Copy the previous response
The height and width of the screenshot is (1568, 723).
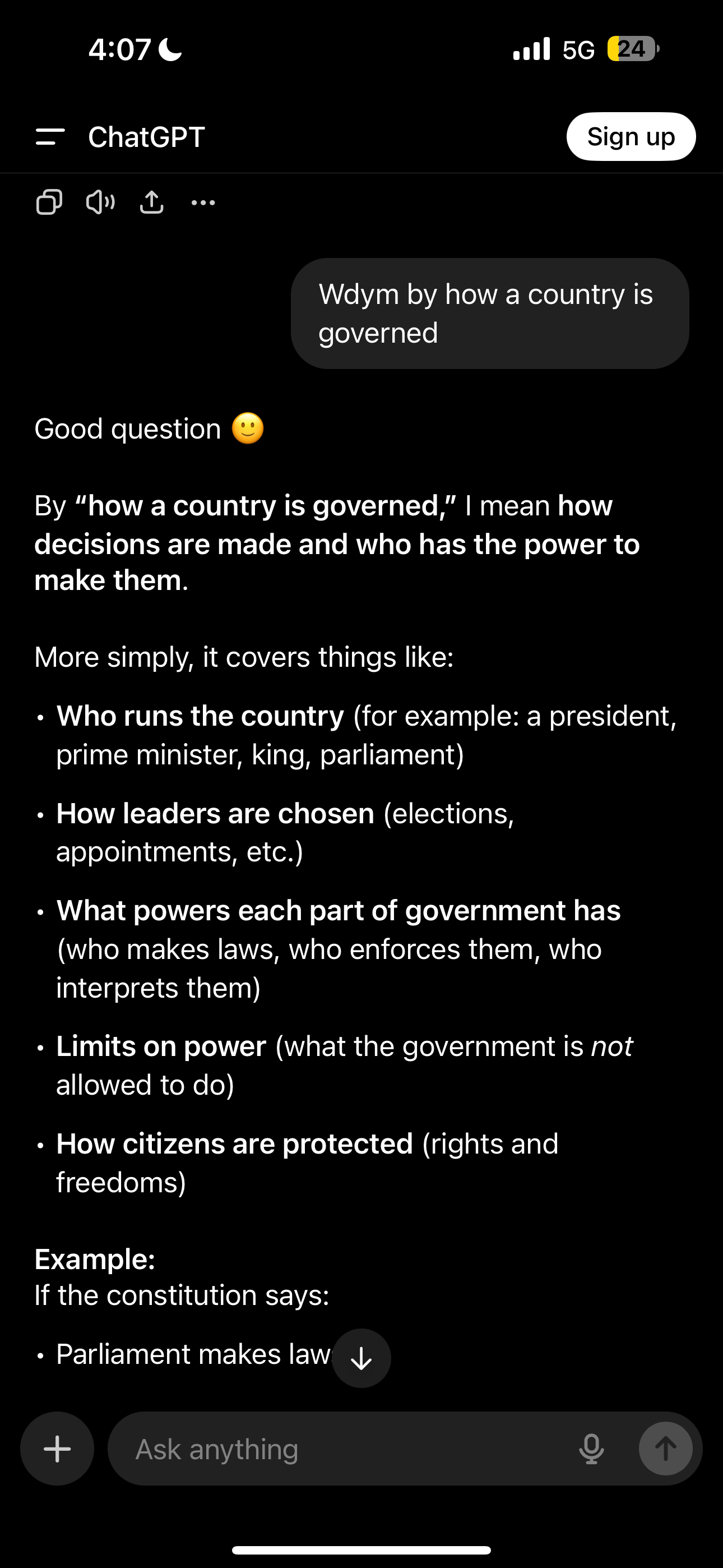(x=49, y=202)
